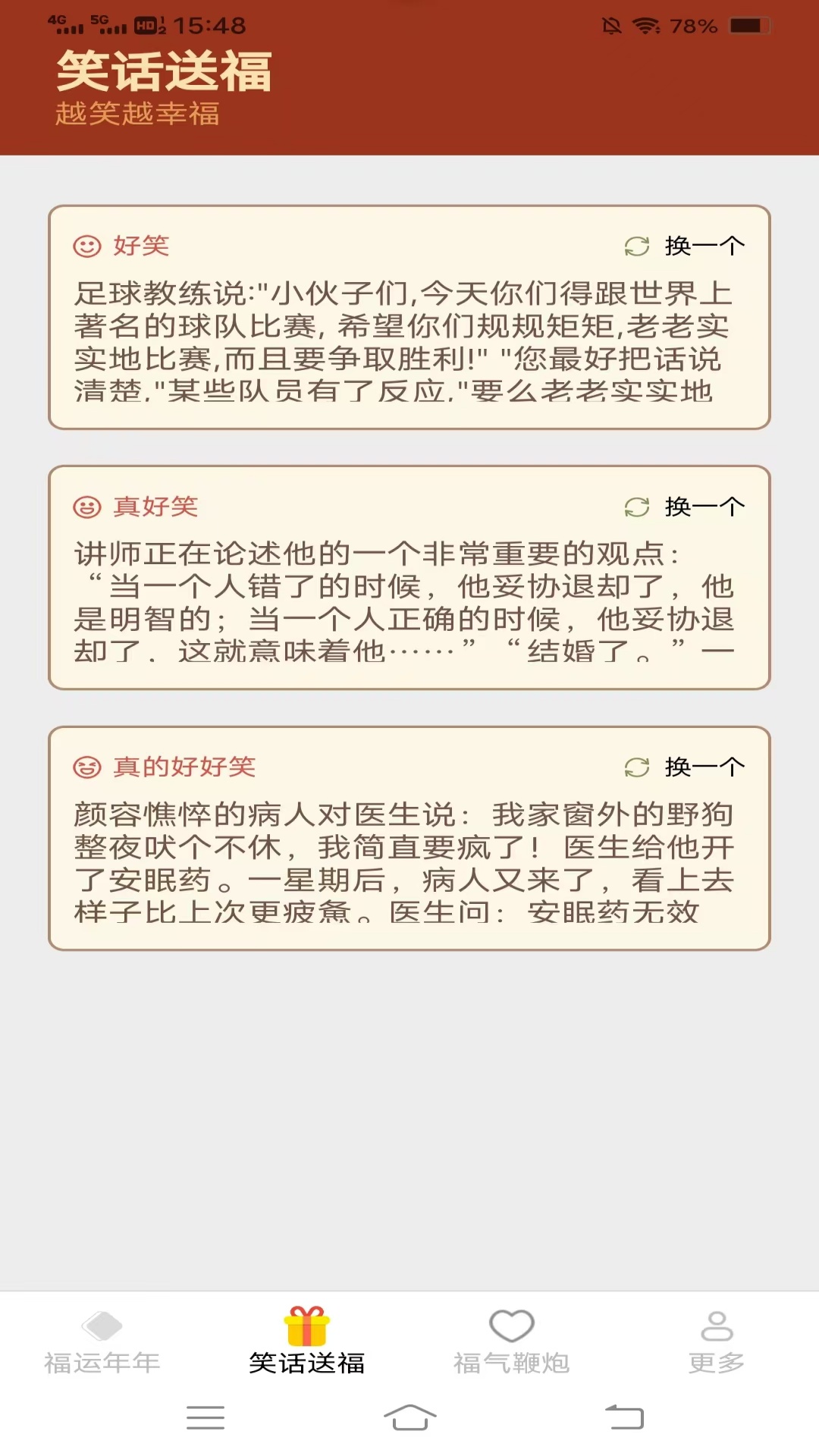Click the refresh arrows icon on the first joke card

639,244
